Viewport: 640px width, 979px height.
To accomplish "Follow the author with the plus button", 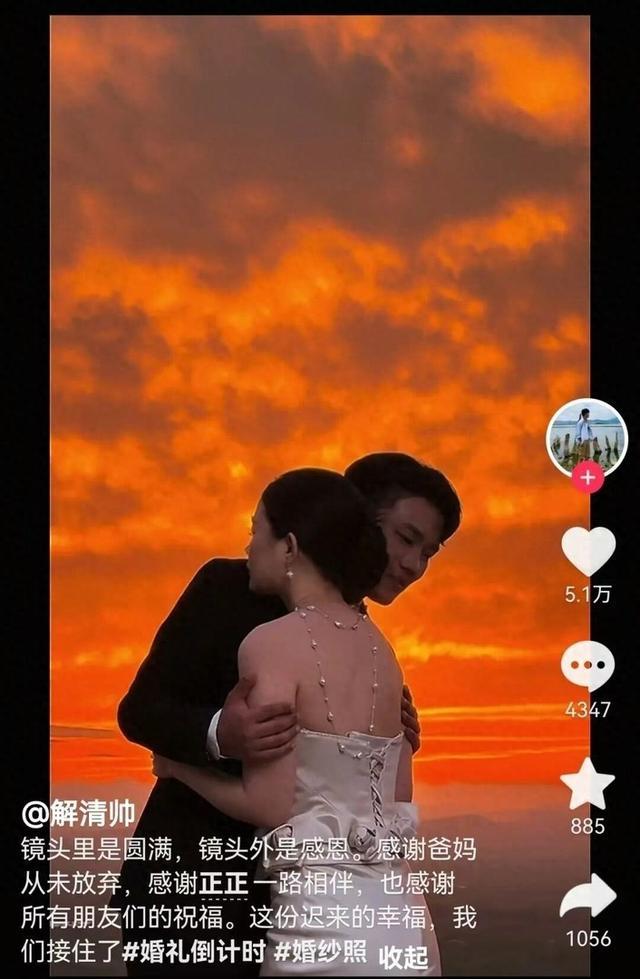I will tap(587, 478).
